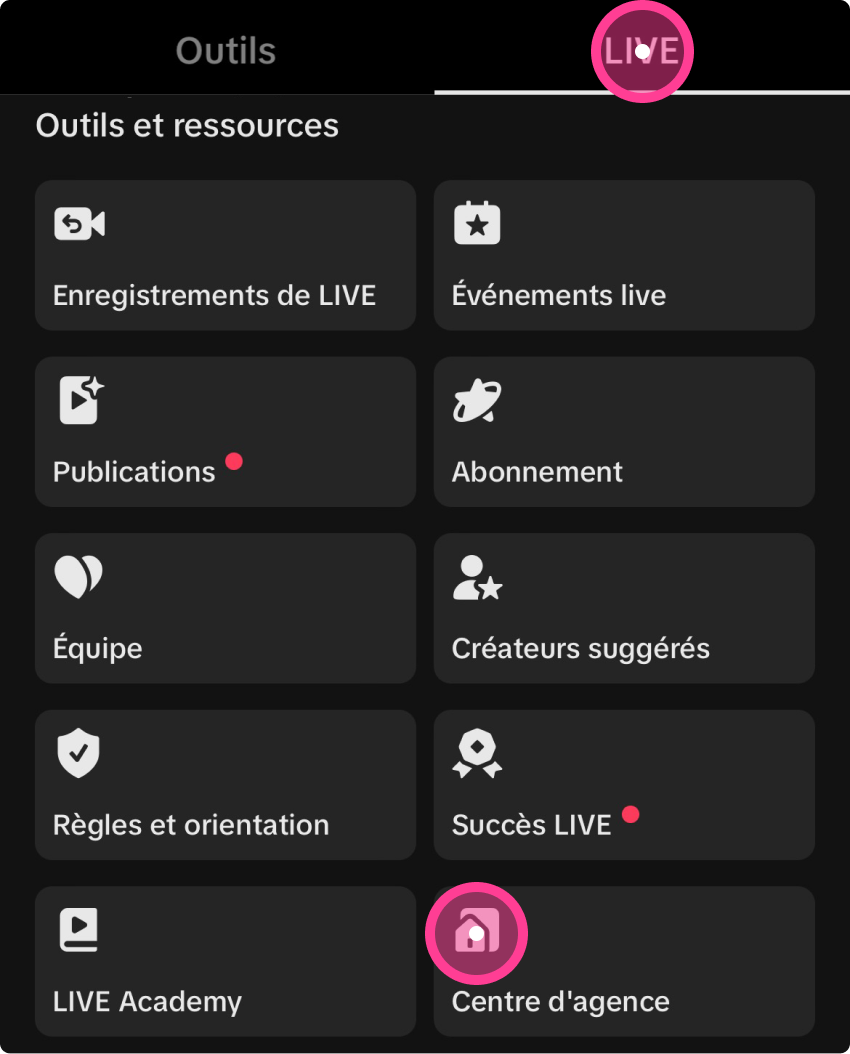Go to Publications
Viewport: 850px width, 1054px height.
click(225, 432)
